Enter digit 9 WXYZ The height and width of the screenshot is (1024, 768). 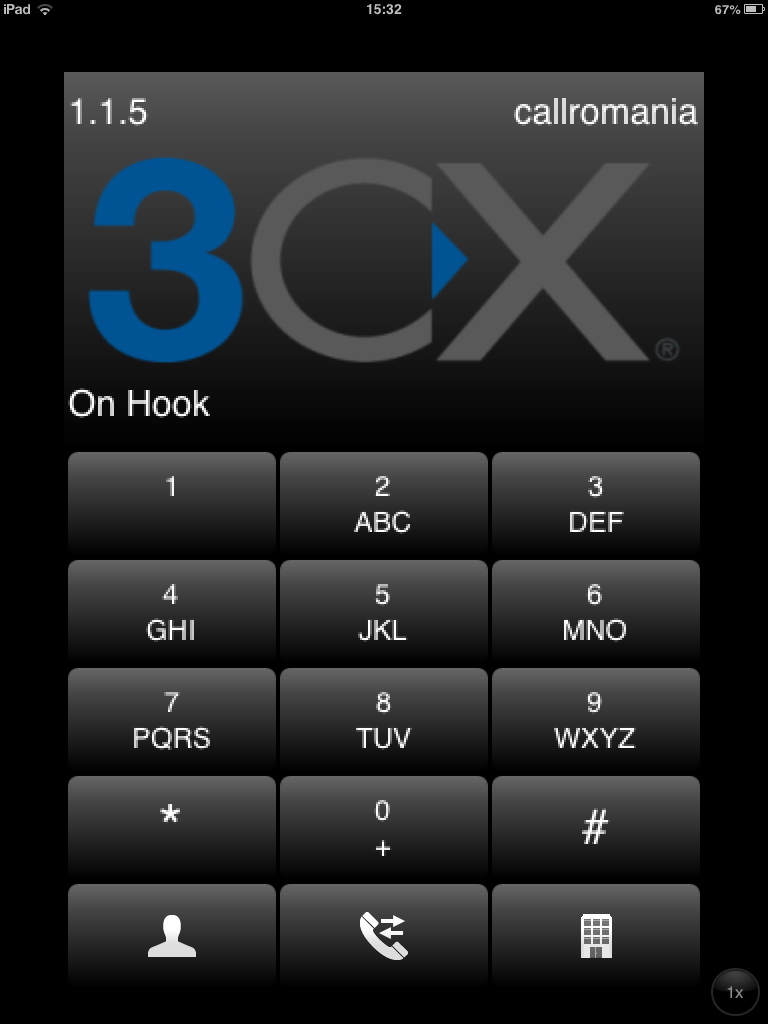(x=595, y=718)
